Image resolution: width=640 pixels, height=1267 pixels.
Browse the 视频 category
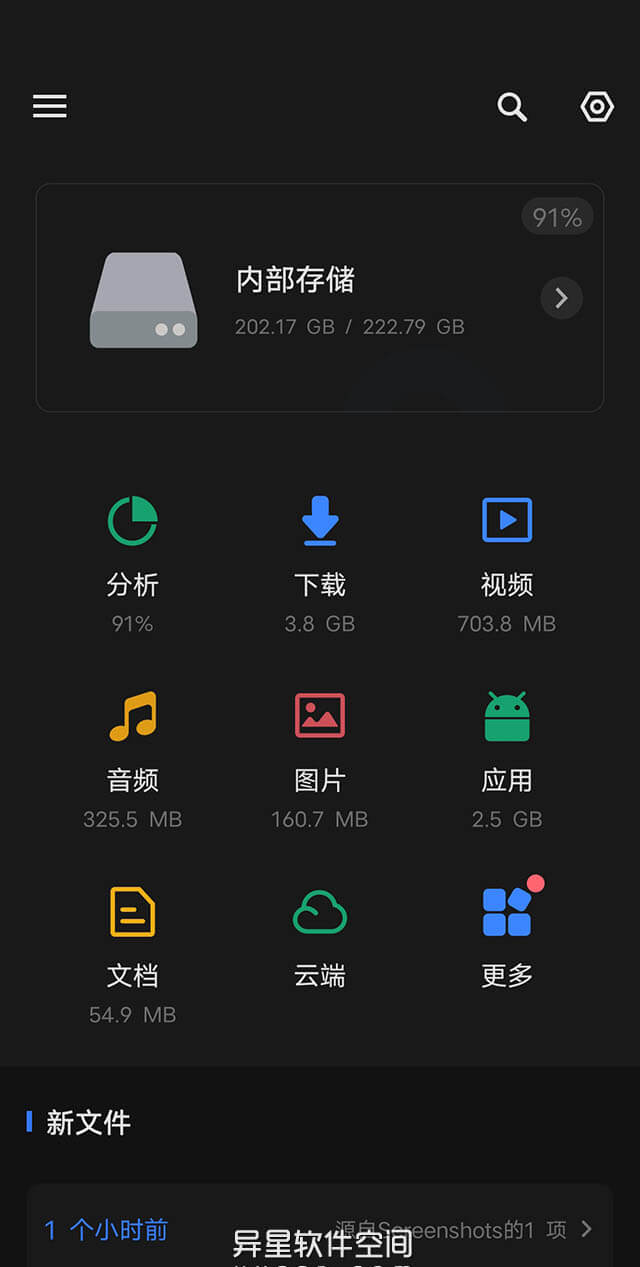tap(507, 562)
